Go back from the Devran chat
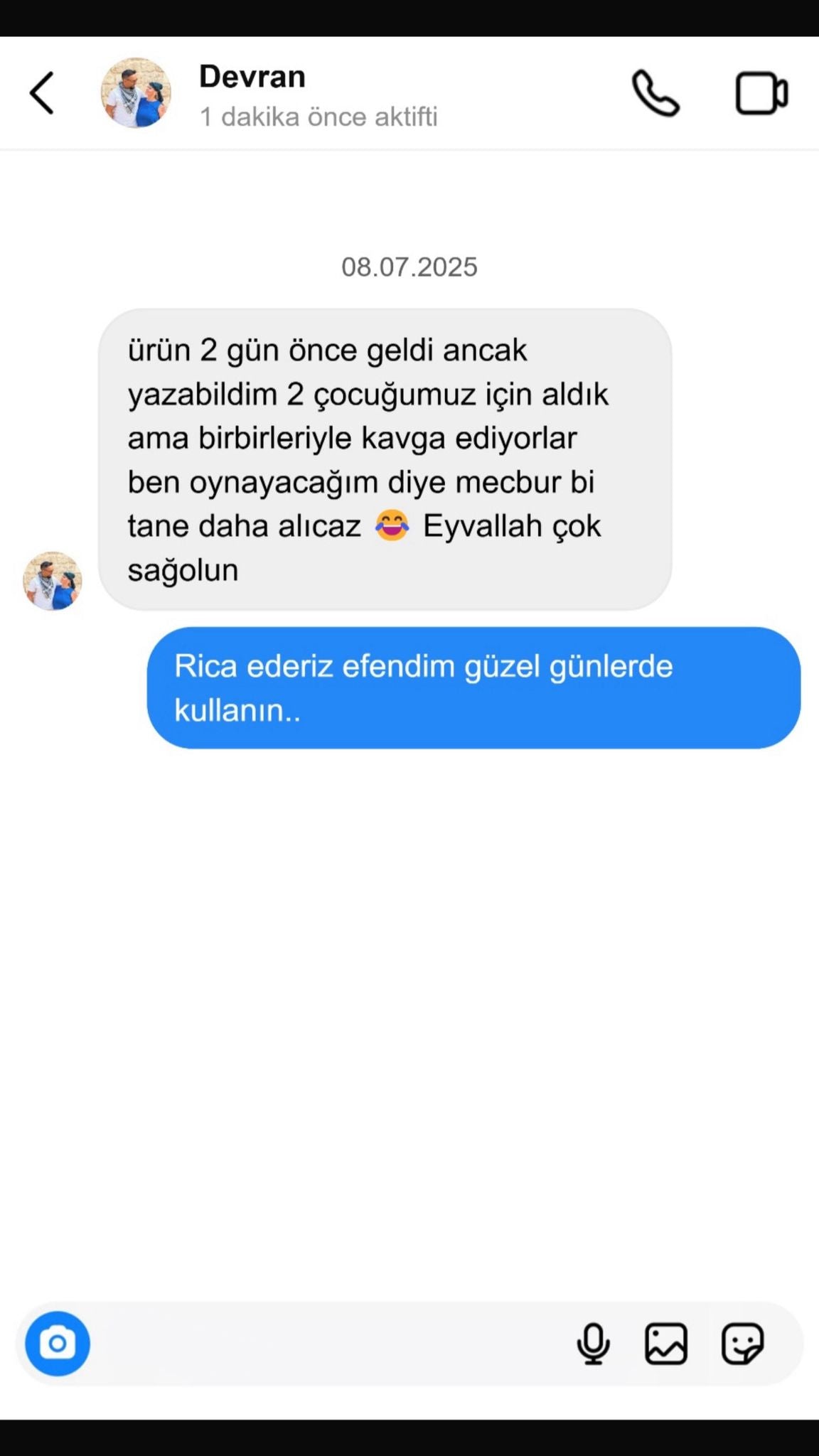Image resolution: width=819 pixels, height=1456 pixels. click(x=42, y=93)
